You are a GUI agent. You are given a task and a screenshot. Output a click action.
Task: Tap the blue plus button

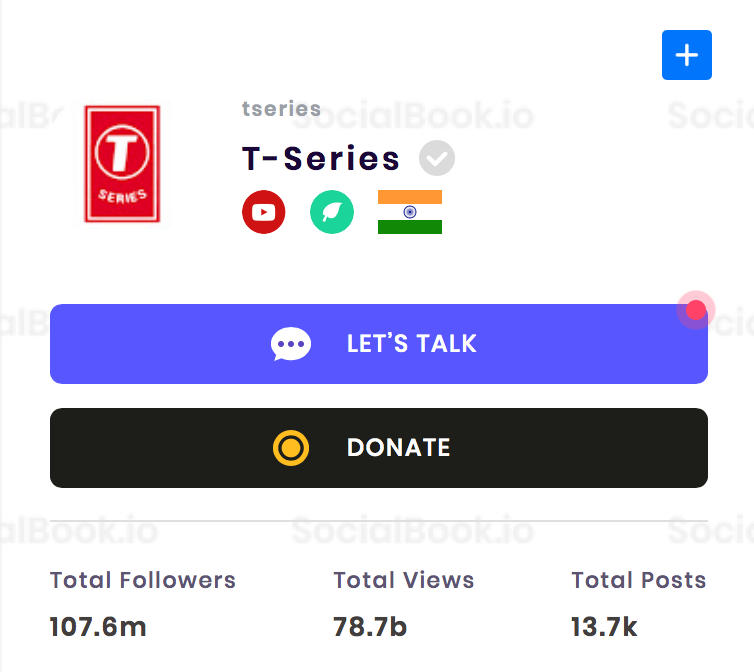[x=686, y=55]
